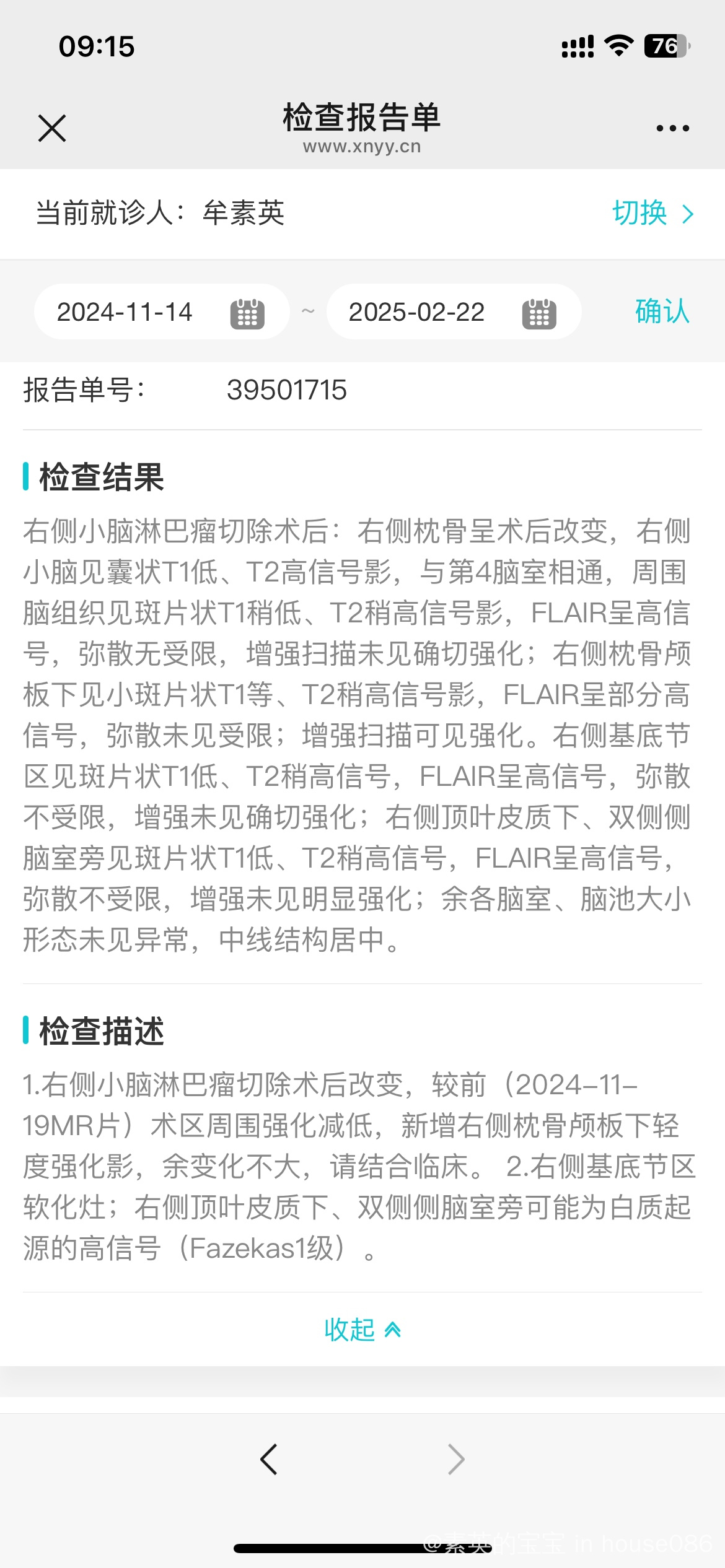This screenshot has width=725, height=1568.
Task: Confirm date range with 确认
Action: (x=662, y=311)
